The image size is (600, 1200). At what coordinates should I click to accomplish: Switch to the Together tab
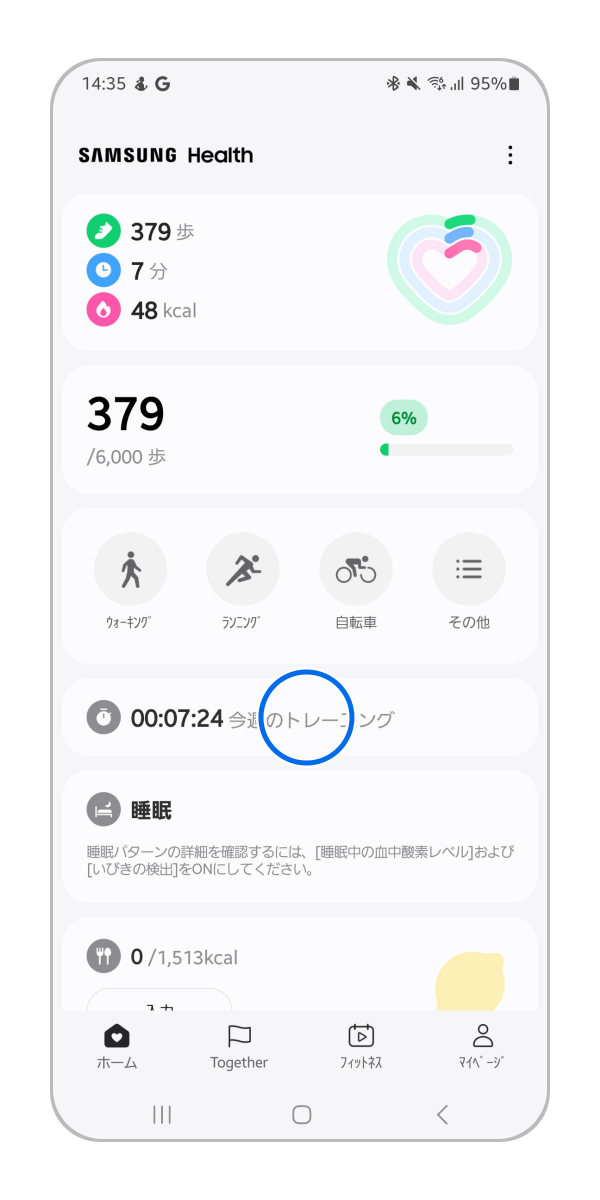239,1046
